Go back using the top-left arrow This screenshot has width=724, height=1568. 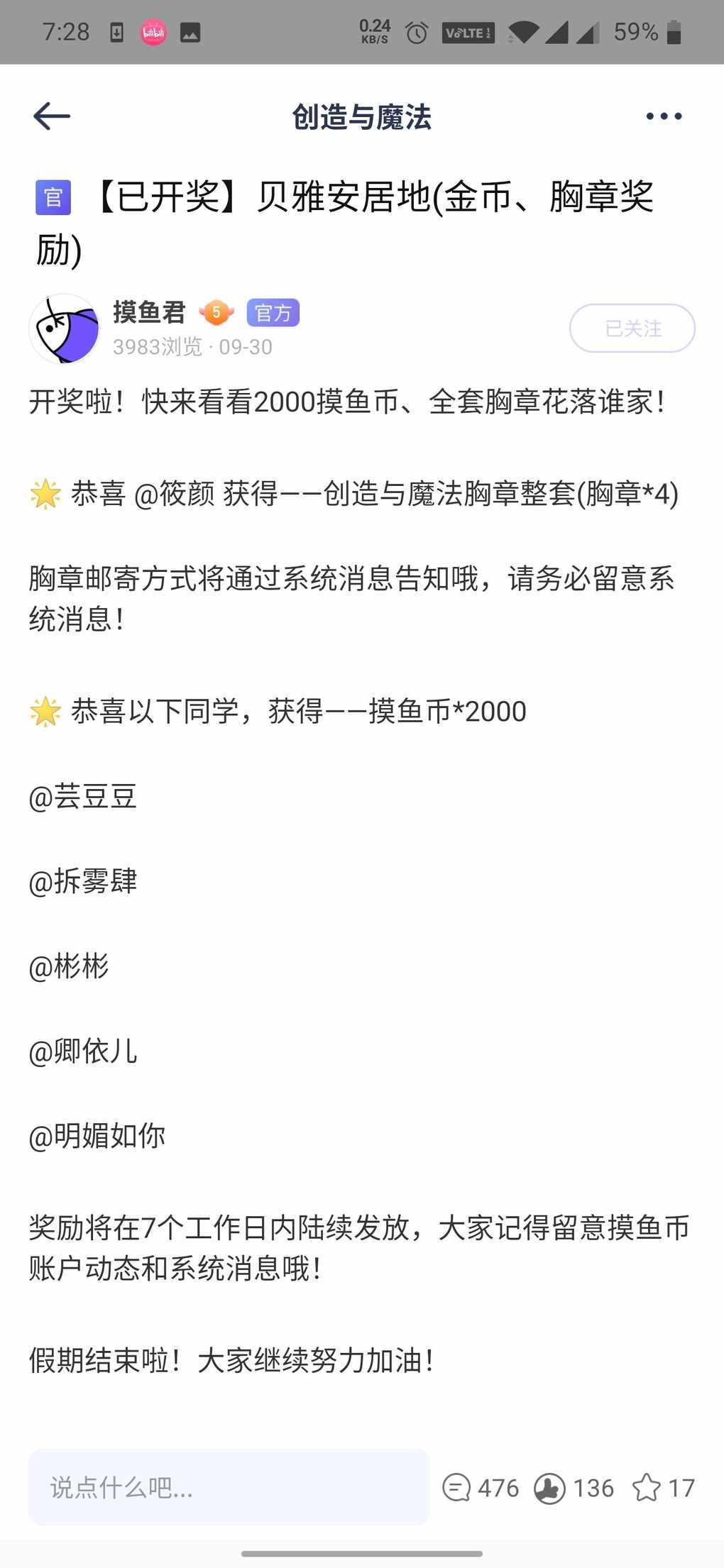point(52,116)
